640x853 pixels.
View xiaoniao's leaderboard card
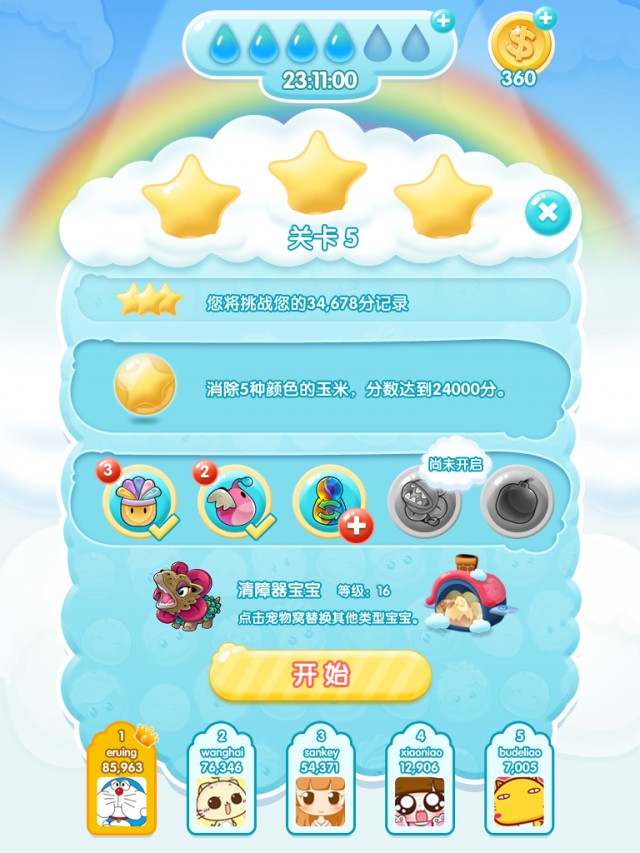click(420, 779)
